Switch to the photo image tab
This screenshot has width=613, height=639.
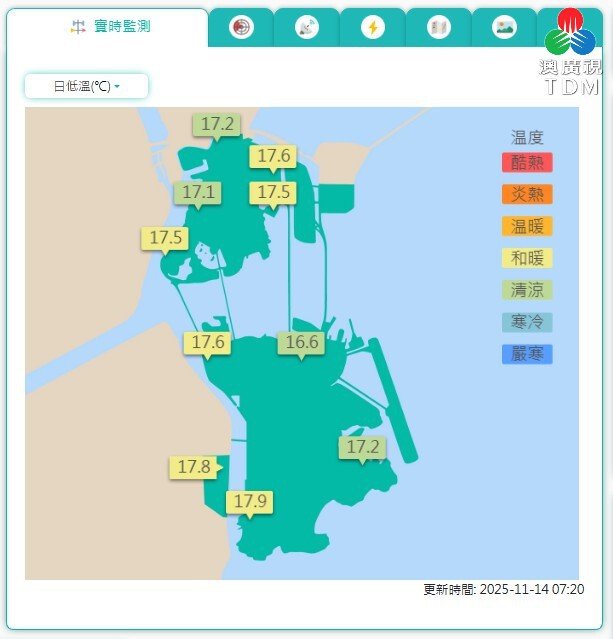point(504,27)
